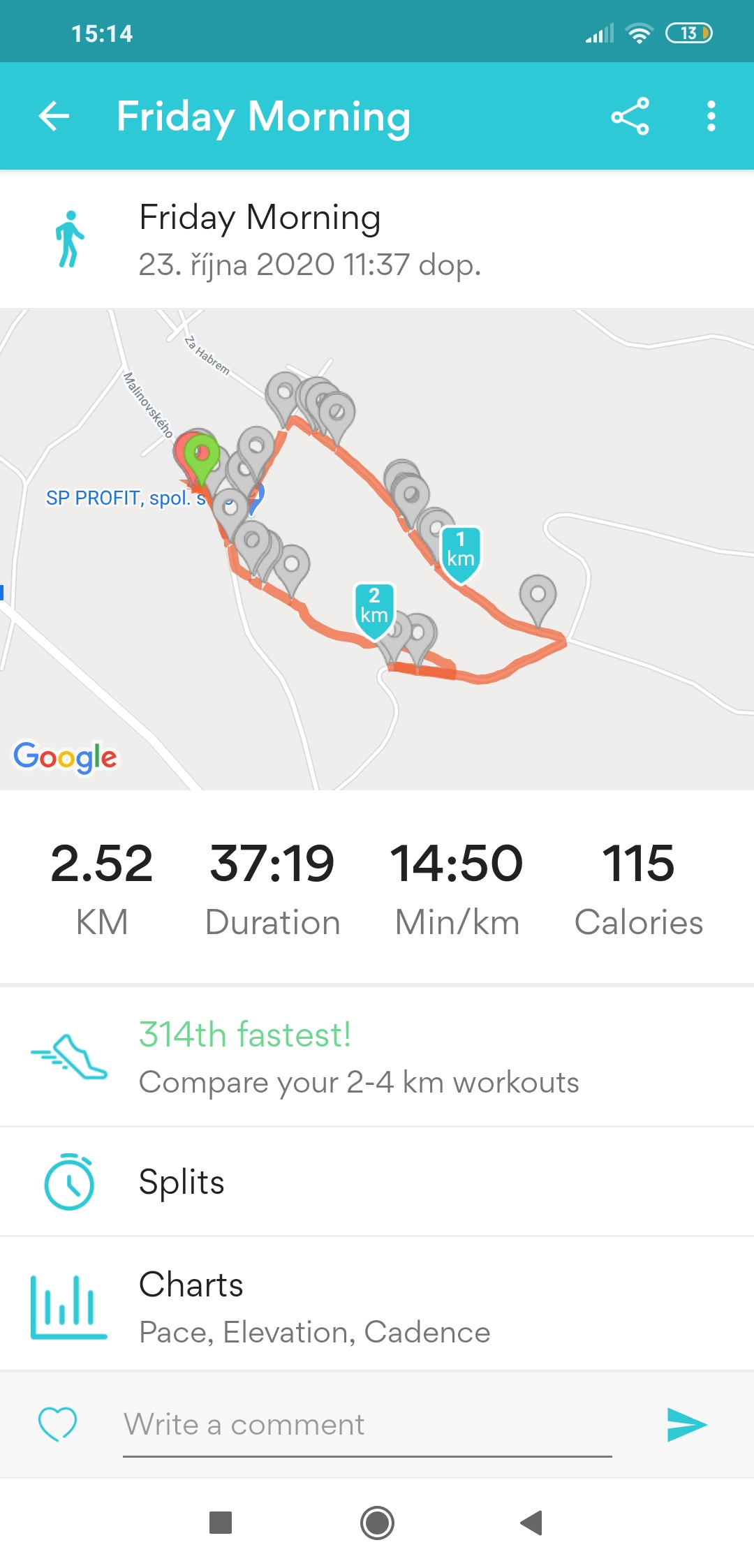Tap the system home button

377,1523
